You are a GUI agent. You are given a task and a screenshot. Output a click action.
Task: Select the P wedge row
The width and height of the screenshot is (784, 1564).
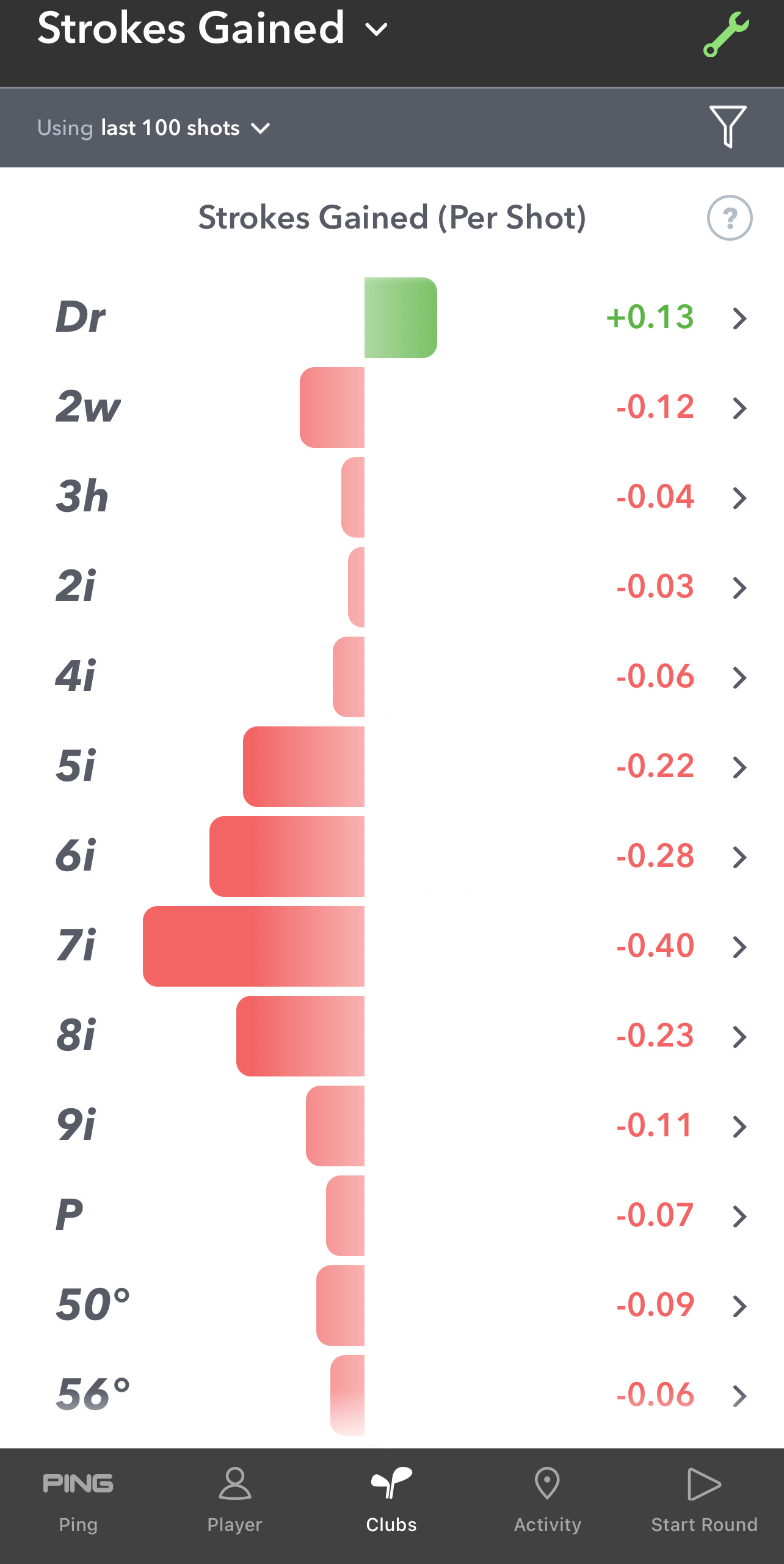[392, 1216]
